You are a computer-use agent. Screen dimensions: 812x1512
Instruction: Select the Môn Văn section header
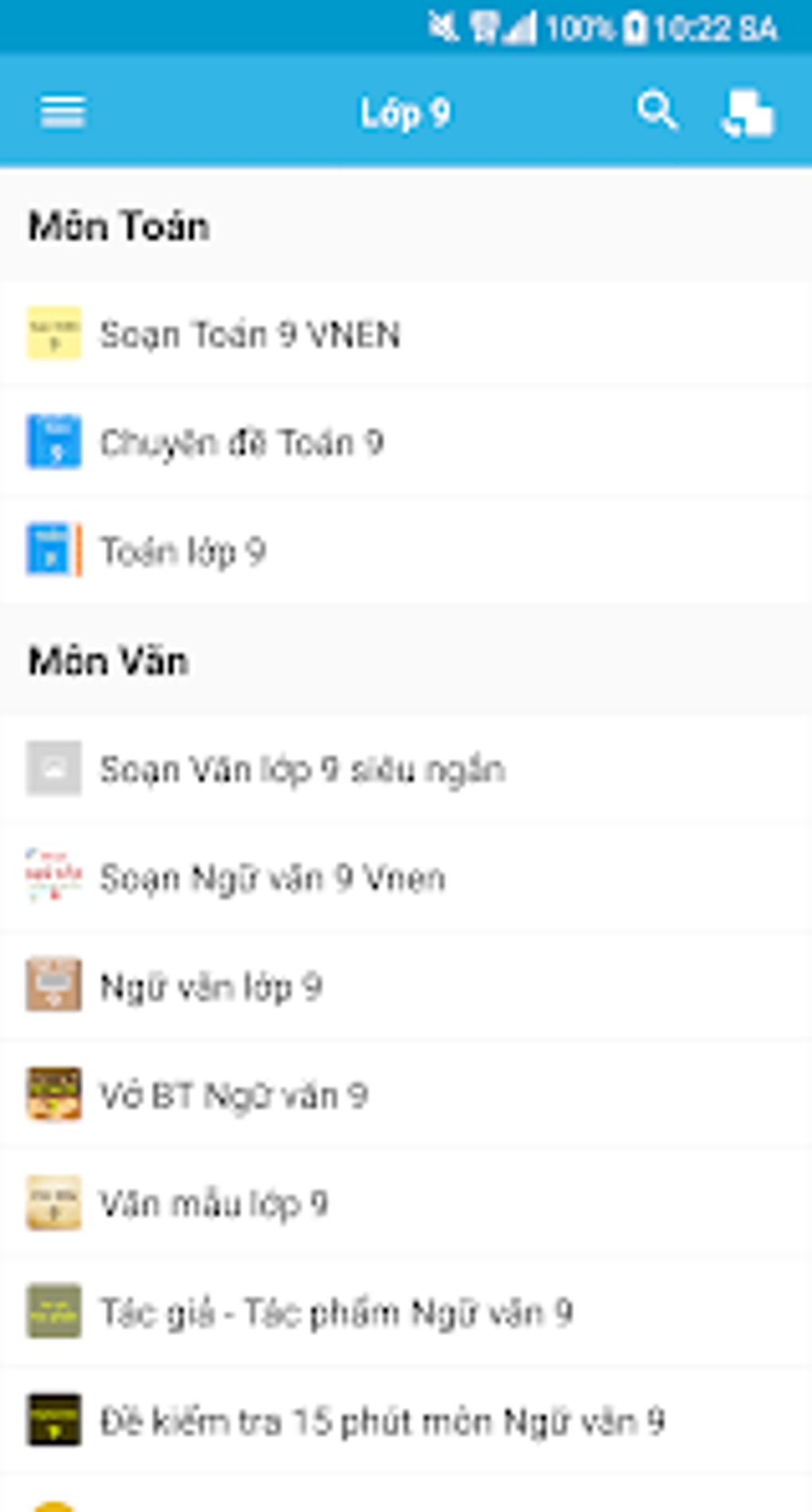108,659
